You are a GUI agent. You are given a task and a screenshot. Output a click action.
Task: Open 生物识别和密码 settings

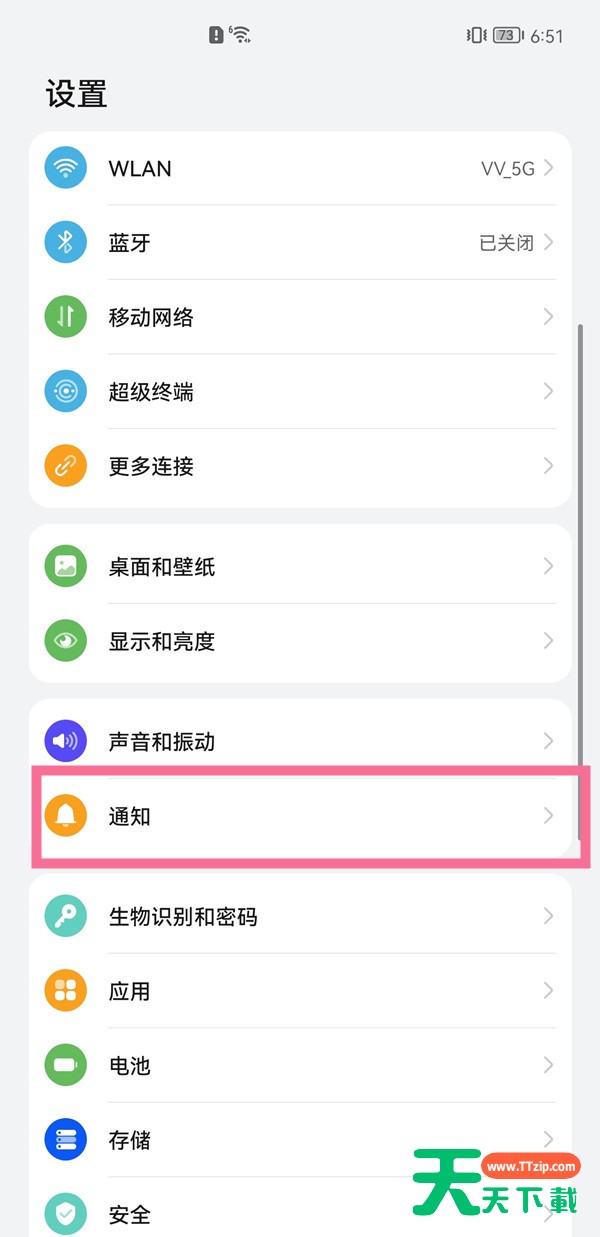(300, 916)
